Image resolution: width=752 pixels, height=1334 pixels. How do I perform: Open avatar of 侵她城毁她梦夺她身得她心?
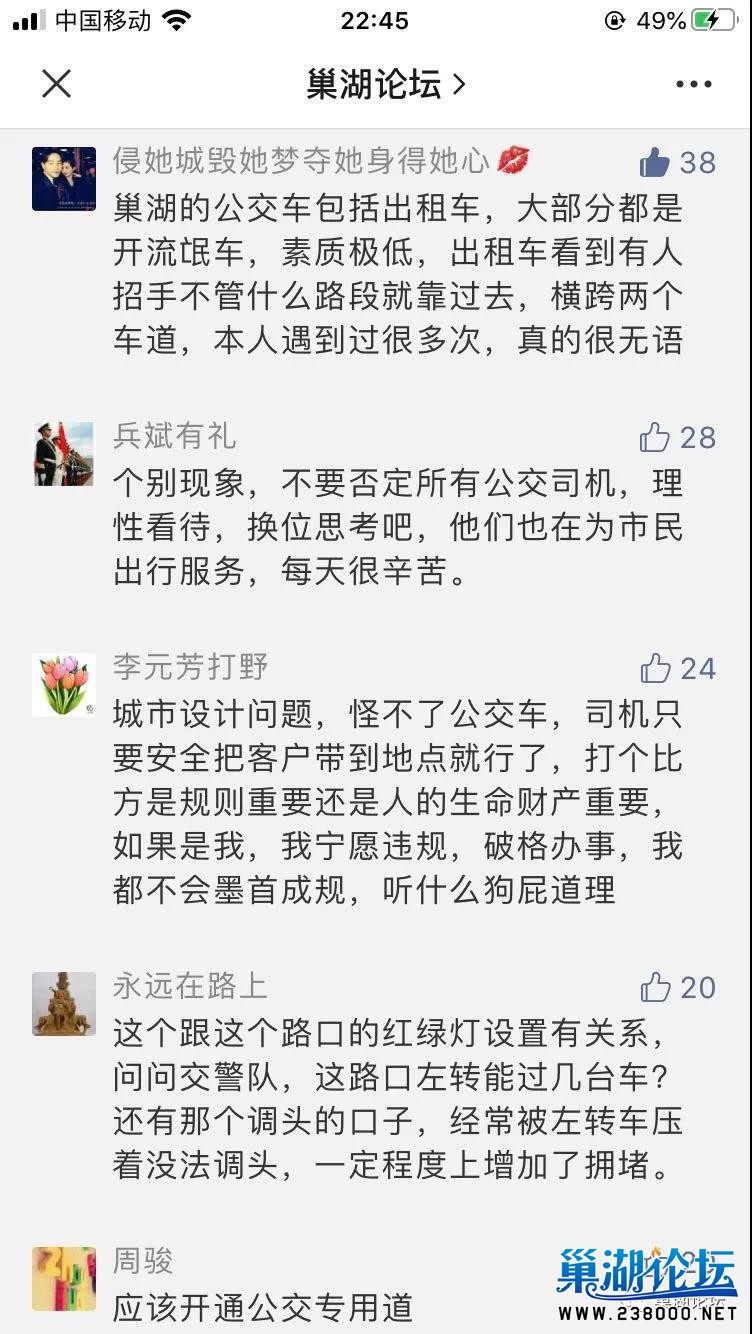[64, 179]
